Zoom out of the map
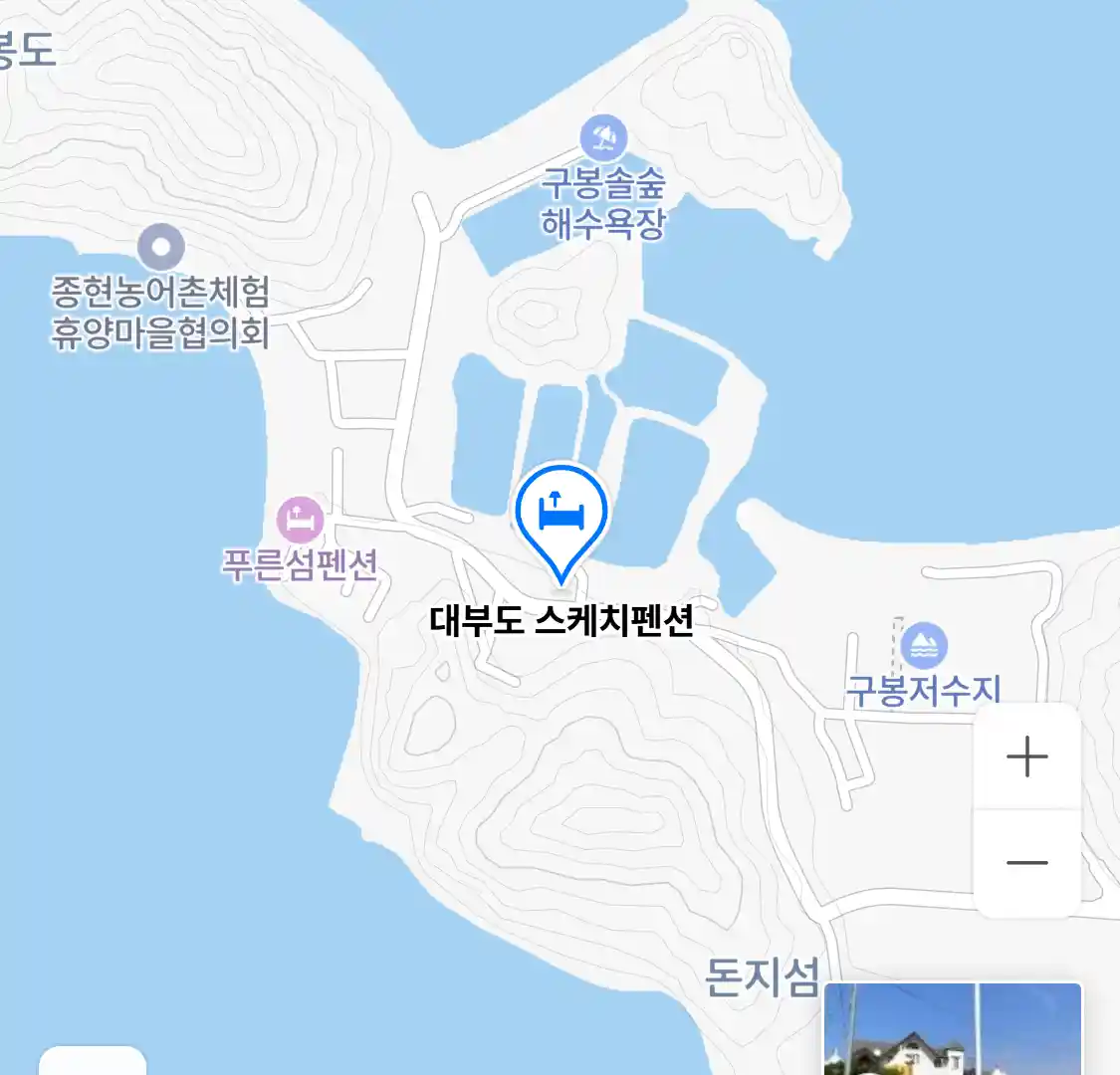1120x1075 pixels. pos(1026,863)
